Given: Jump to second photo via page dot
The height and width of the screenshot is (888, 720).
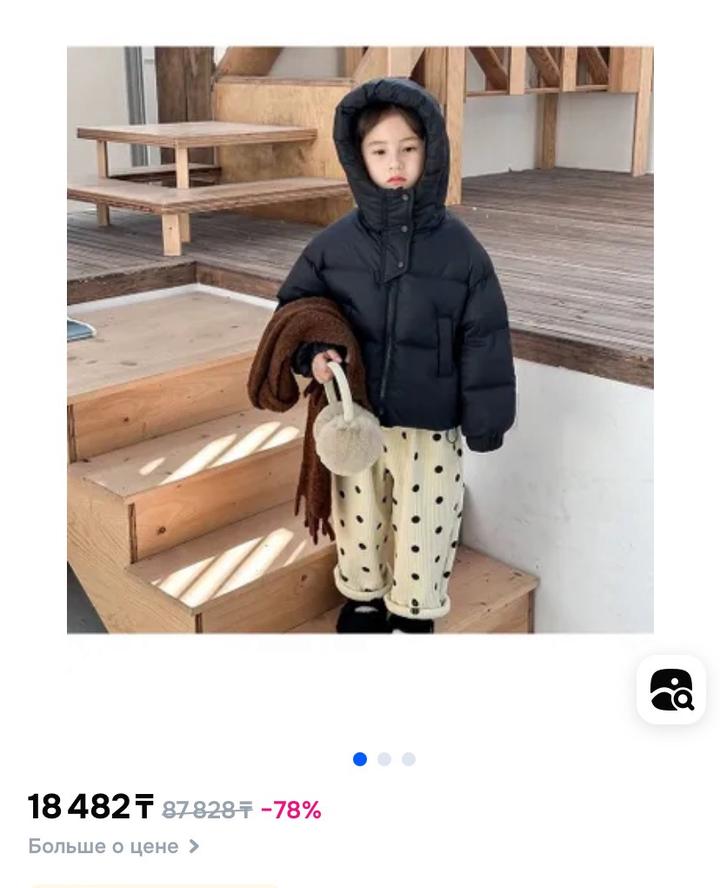Looking at the screenshot, I should click(x=384, y=759).
